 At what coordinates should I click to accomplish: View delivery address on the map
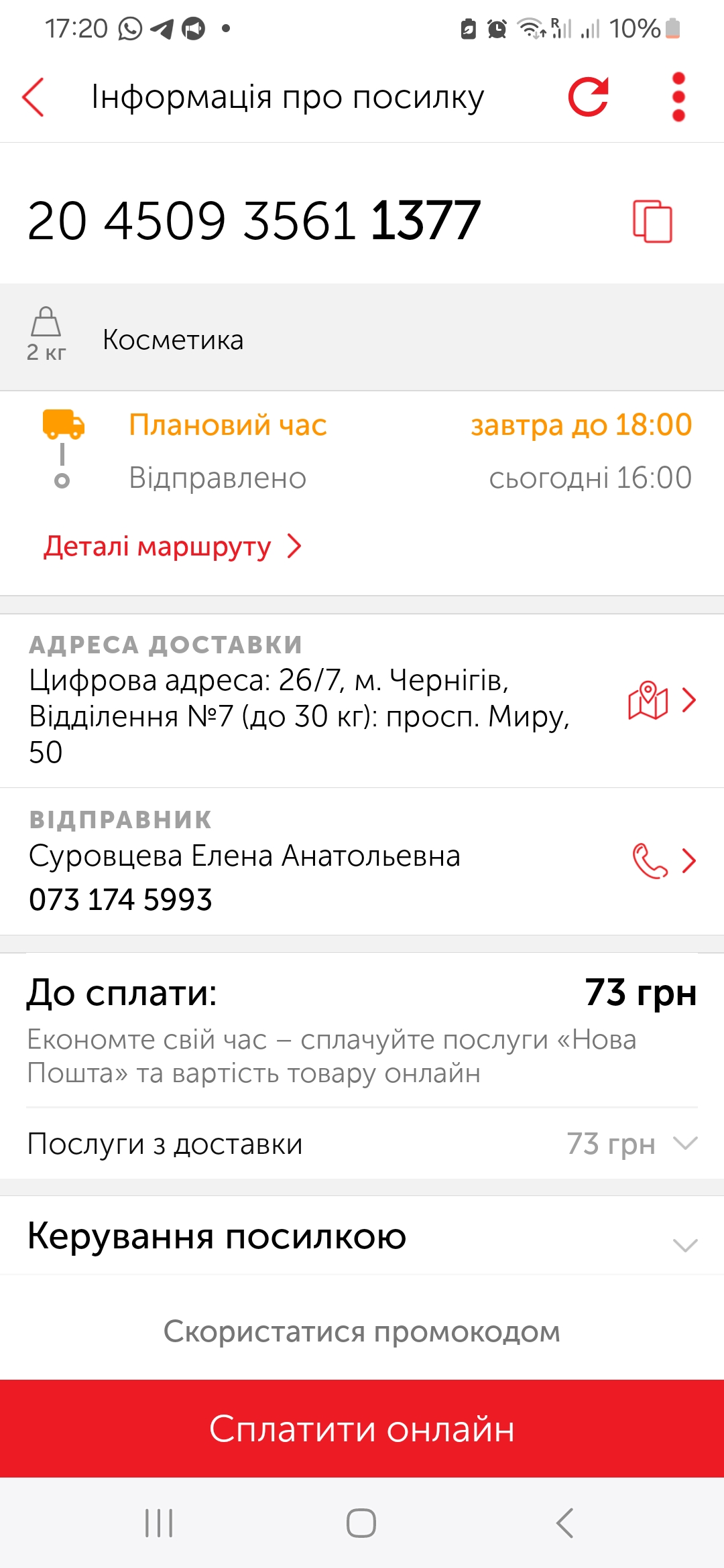(x=662, y=700)
